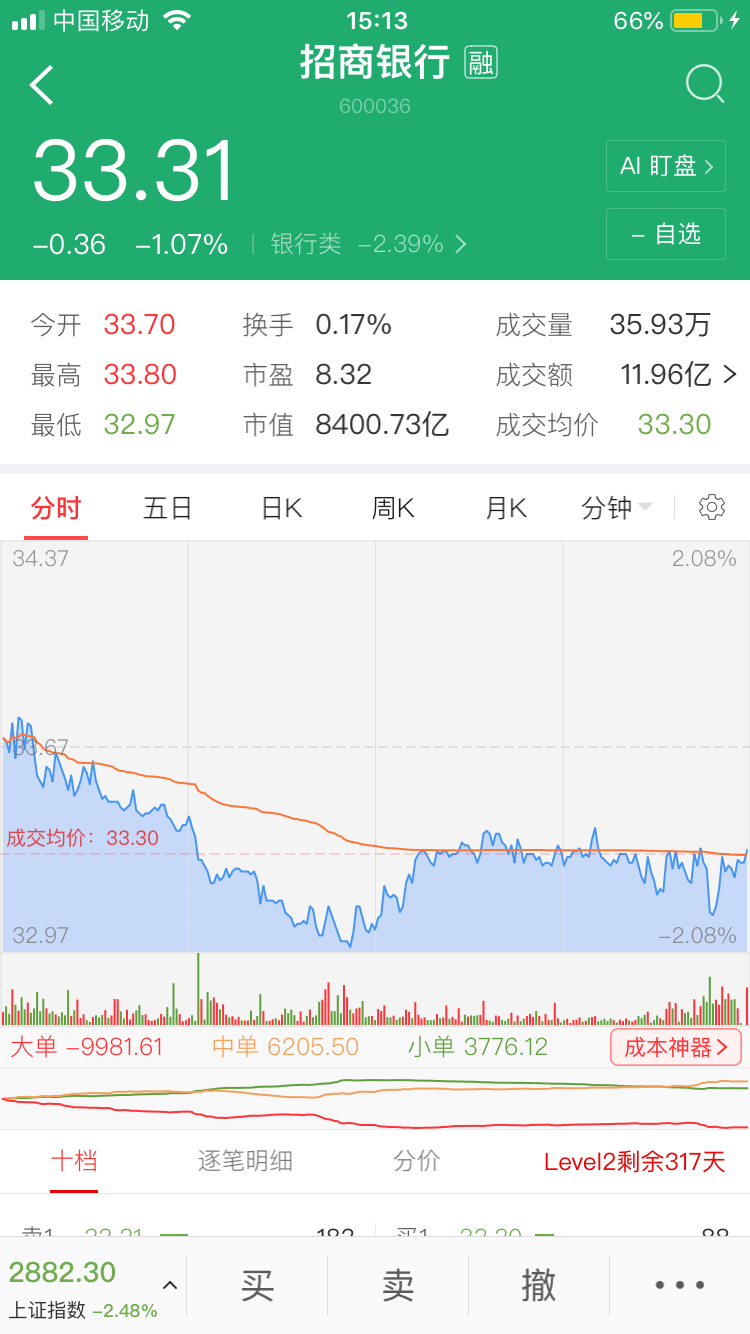Go back using the top-left arrow
The image size is (750, 1334).
pyautogui.click(x=42, y=85)
